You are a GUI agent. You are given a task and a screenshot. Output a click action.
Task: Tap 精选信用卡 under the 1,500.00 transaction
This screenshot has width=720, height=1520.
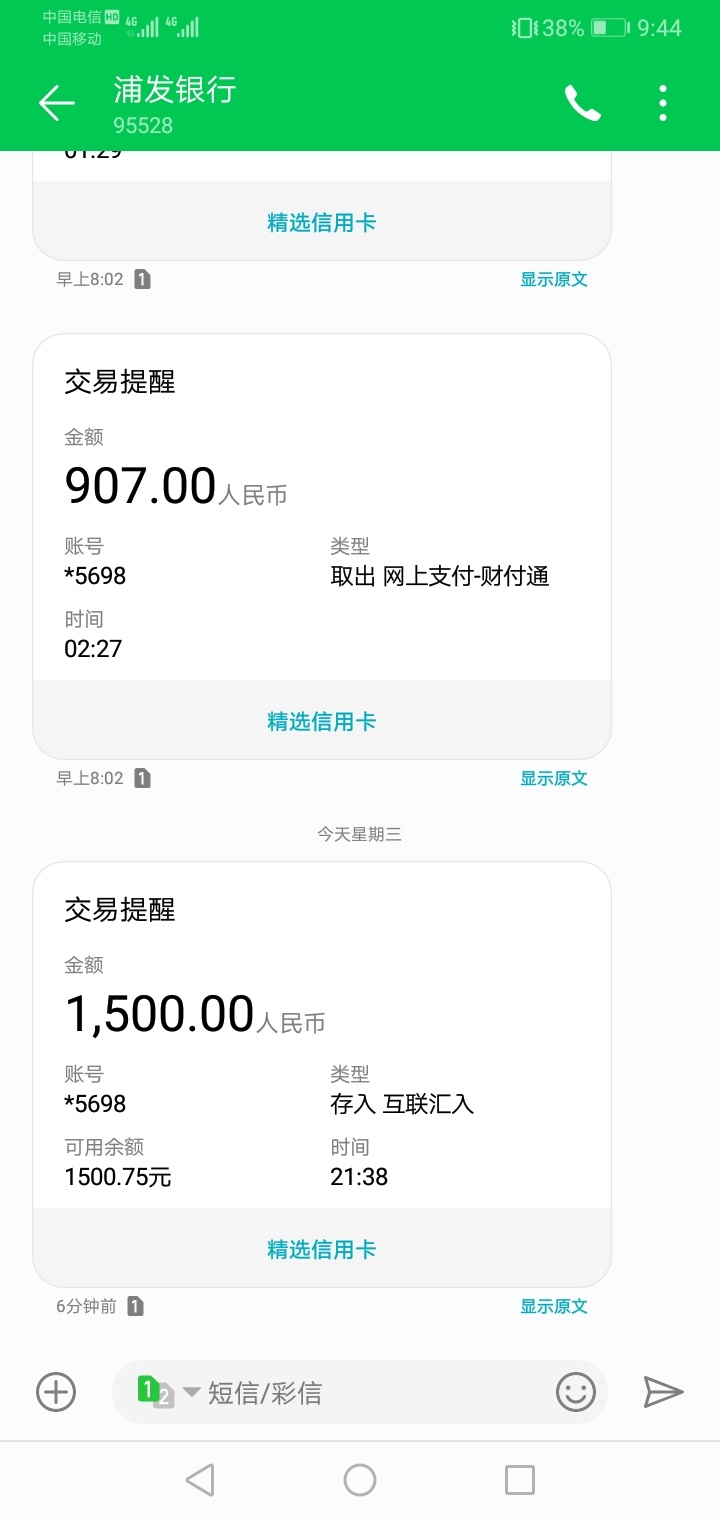322,1249
